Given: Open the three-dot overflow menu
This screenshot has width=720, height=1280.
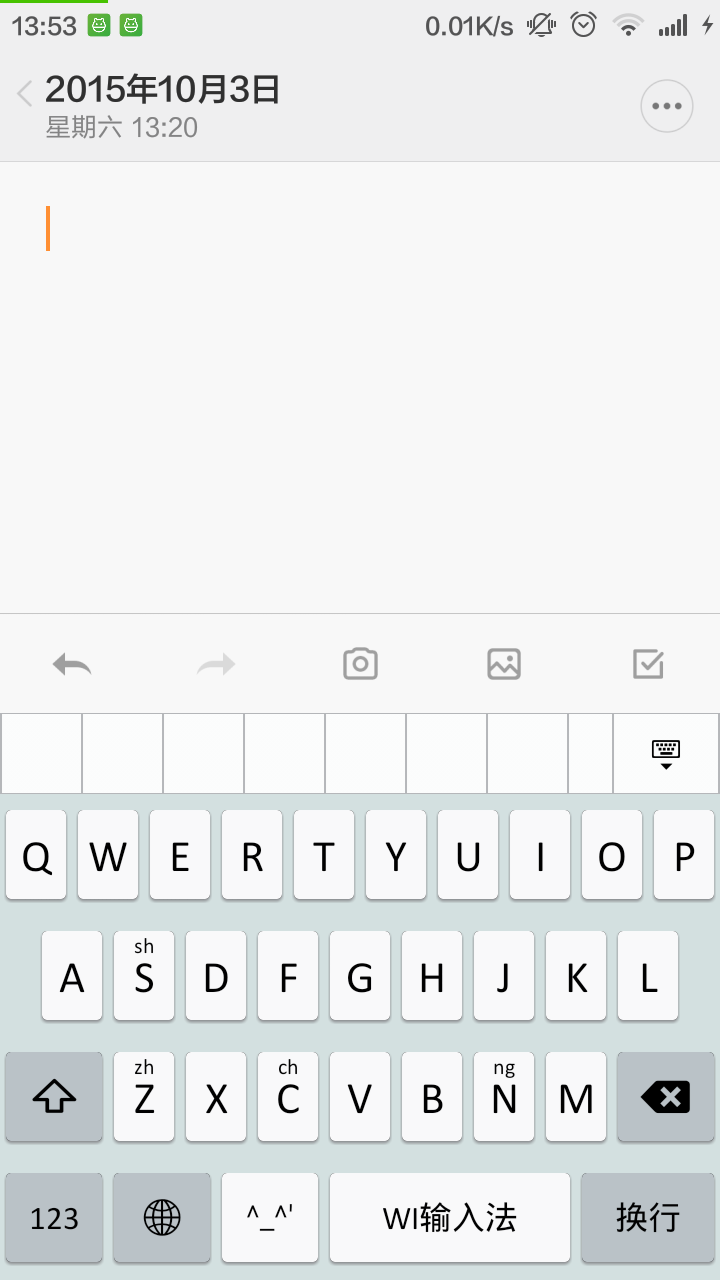Looking at the screenshot, I should (x=666, y=106).
